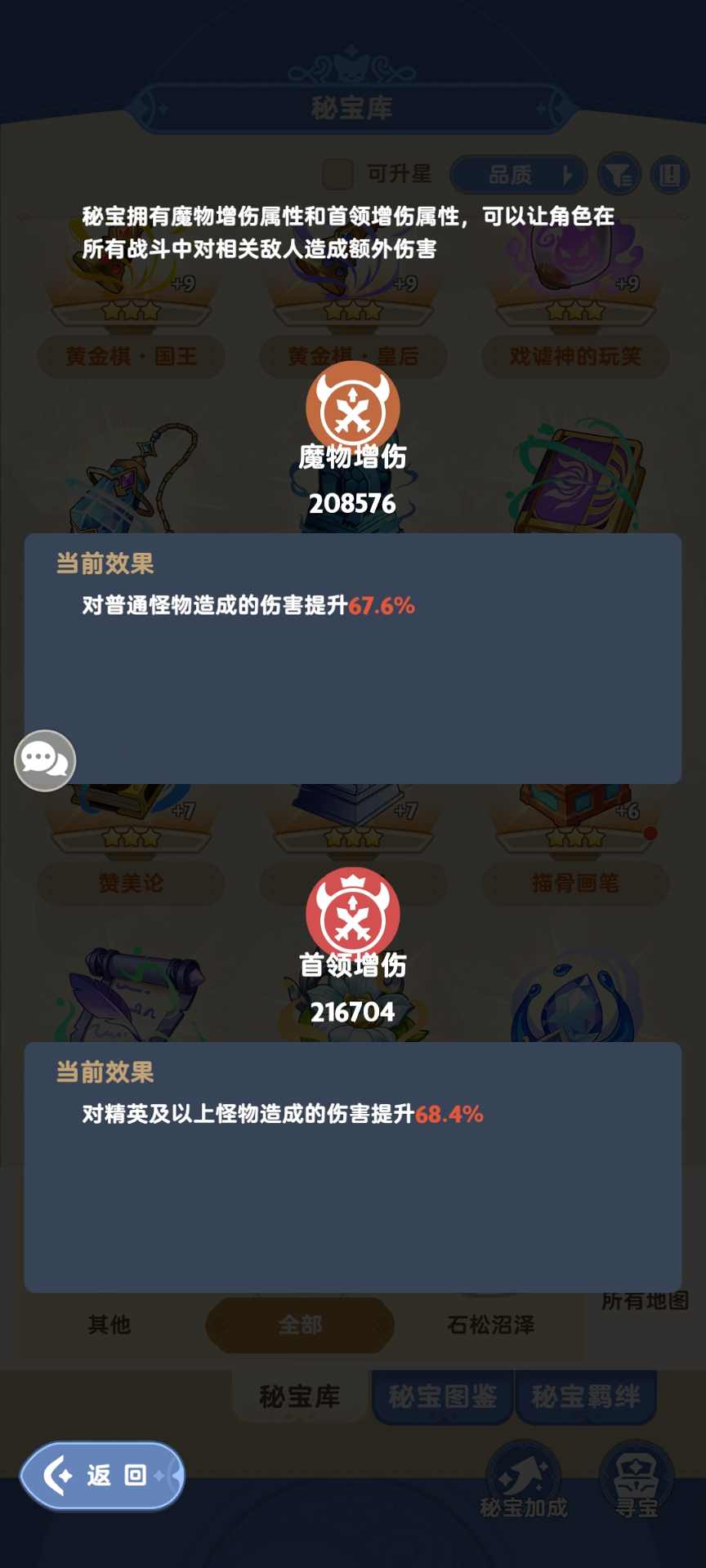Open the chat bubble on the left edge
The height and width of the screenshot is (1568, 706).
point(45,759)
